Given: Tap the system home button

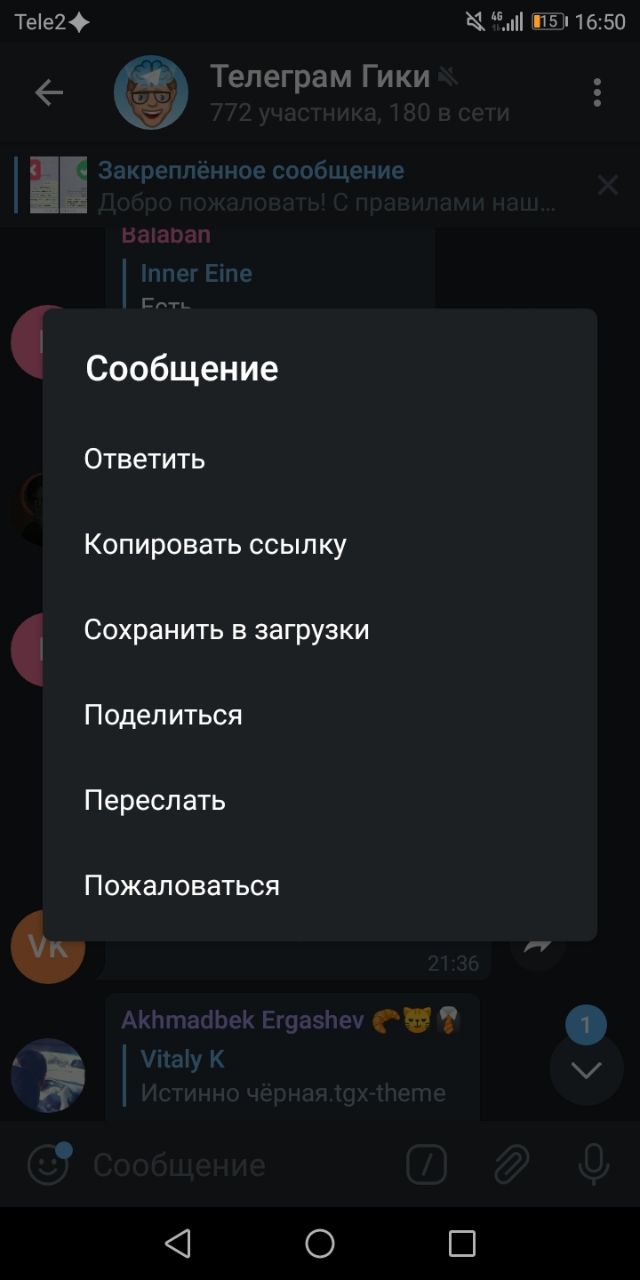Looking at the screenshot, I should coord(320,1243).
